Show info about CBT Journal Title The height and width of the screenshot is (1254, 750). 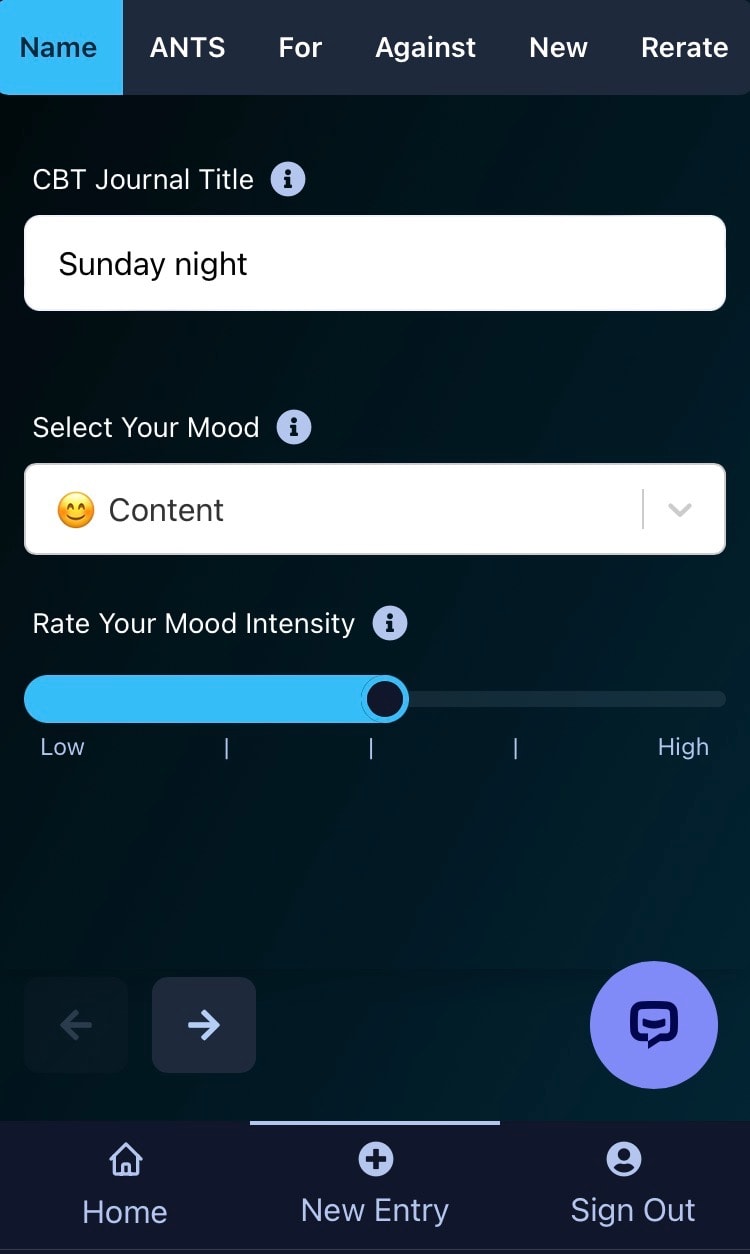coord(288,180)
